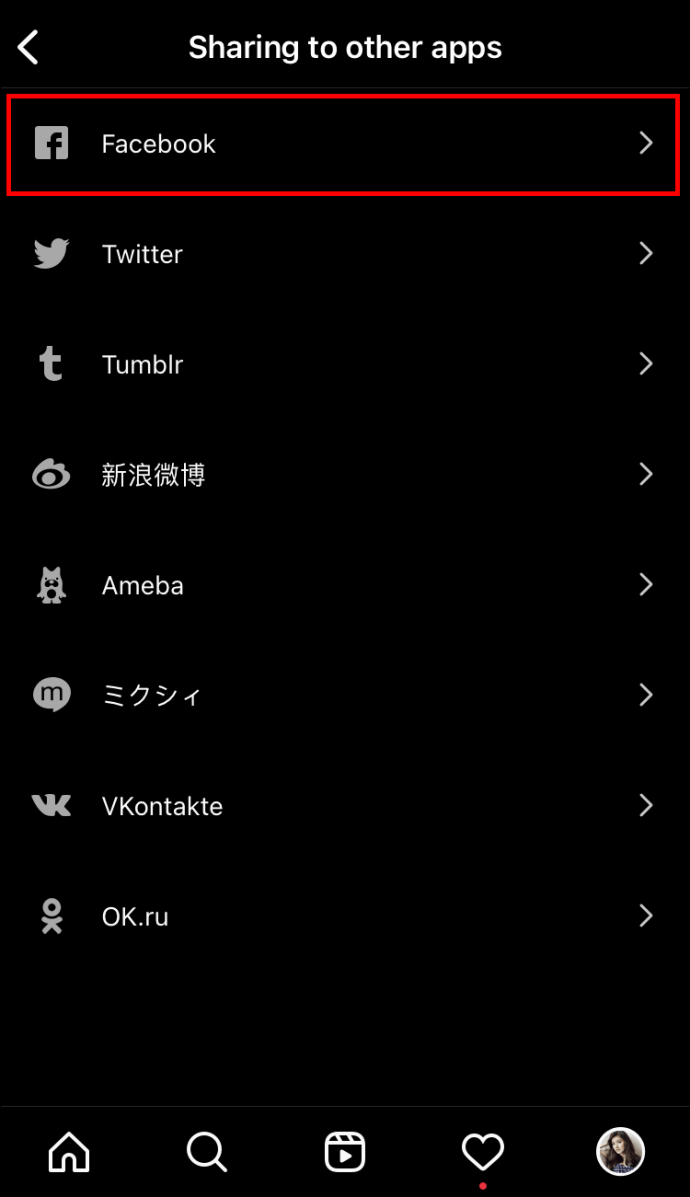Switch to the Search tab
690x1197 pixels.
[207, 1153]
